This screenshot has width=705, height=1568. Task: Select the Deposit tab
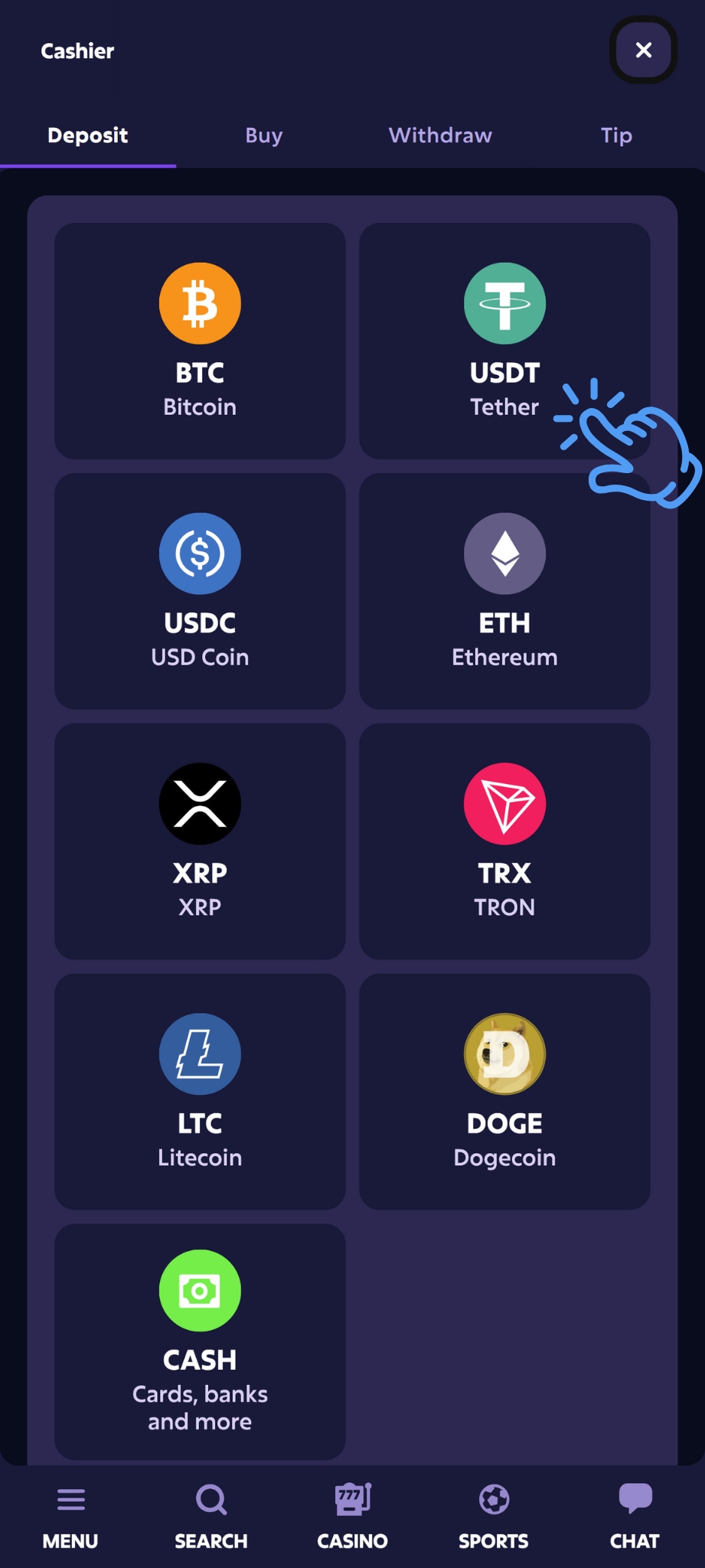coord(87,135)
